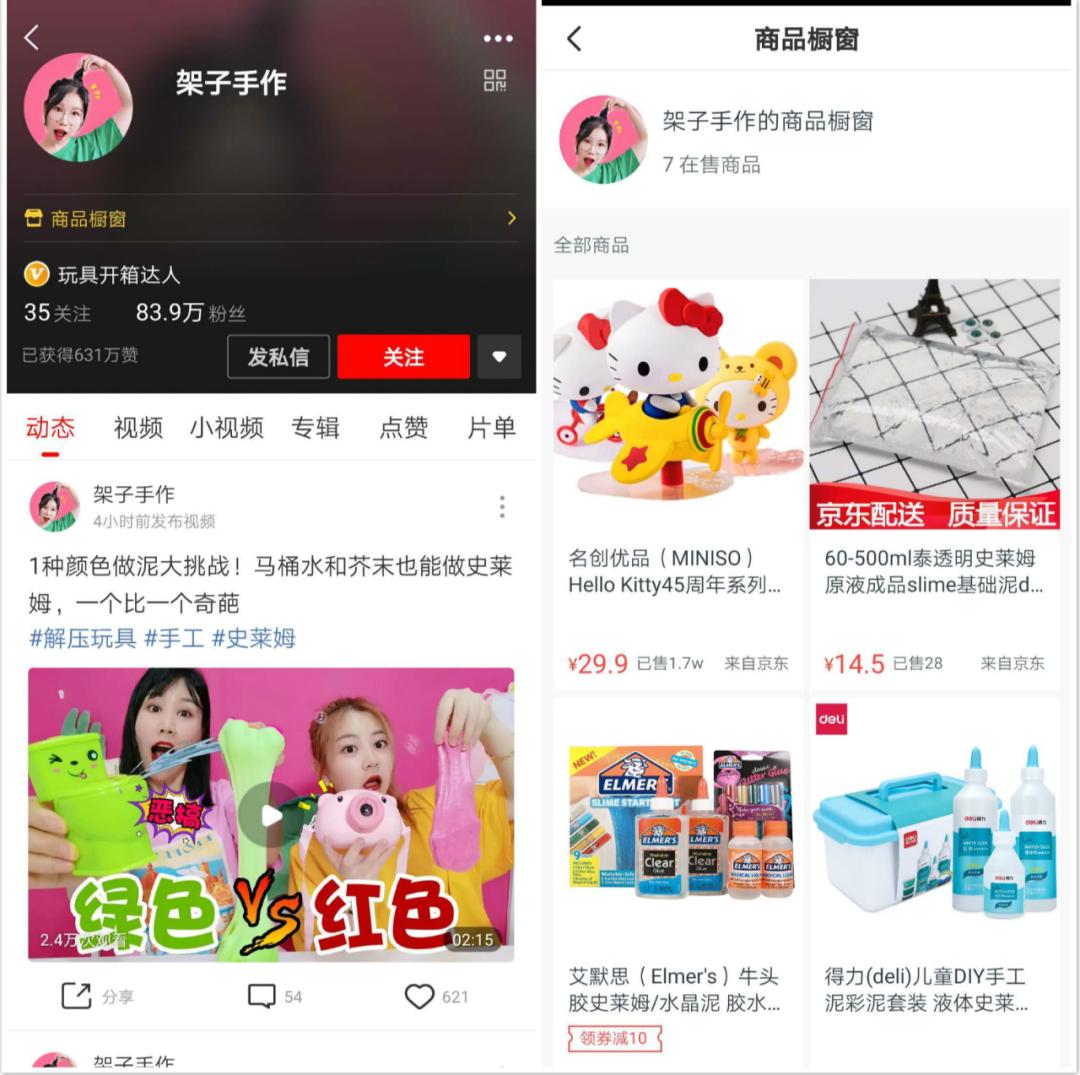This screenshot has width=1080, height=1075.
Task: Share the slime challenge post
Action: click(x=98, y=996)
